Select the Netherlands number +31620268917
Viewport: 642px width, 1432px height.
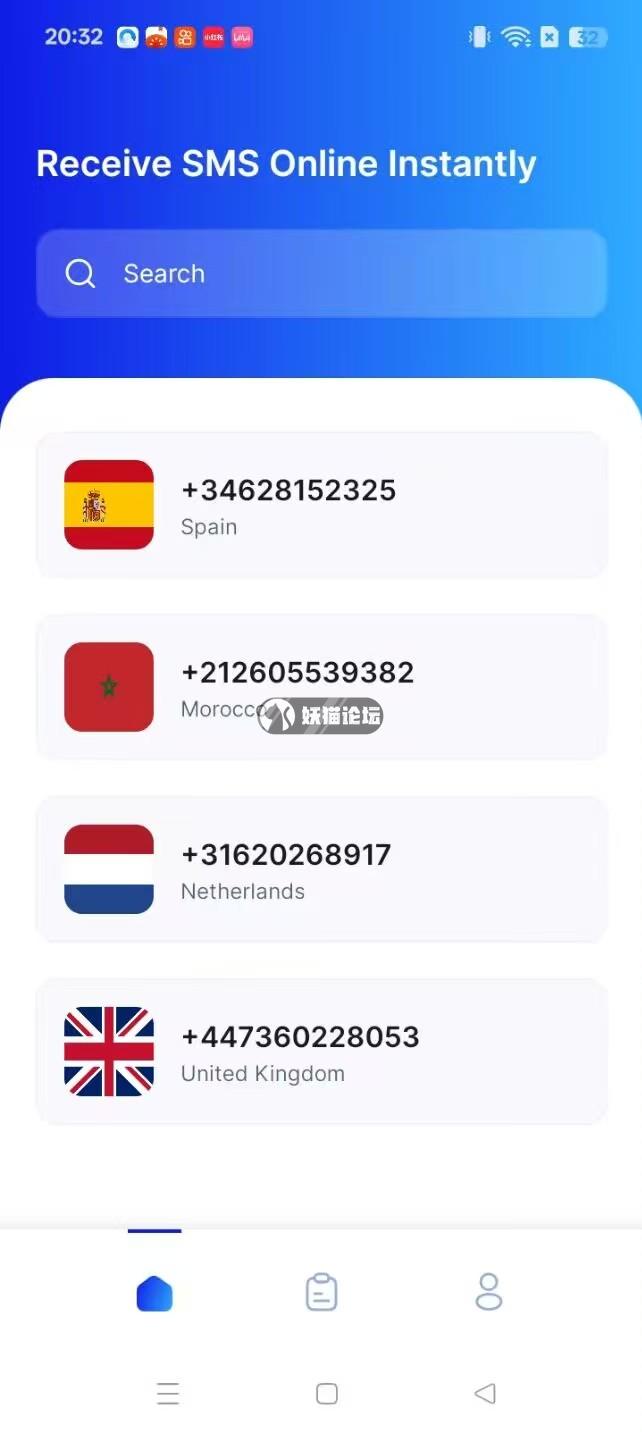click(x=320, y=869)
